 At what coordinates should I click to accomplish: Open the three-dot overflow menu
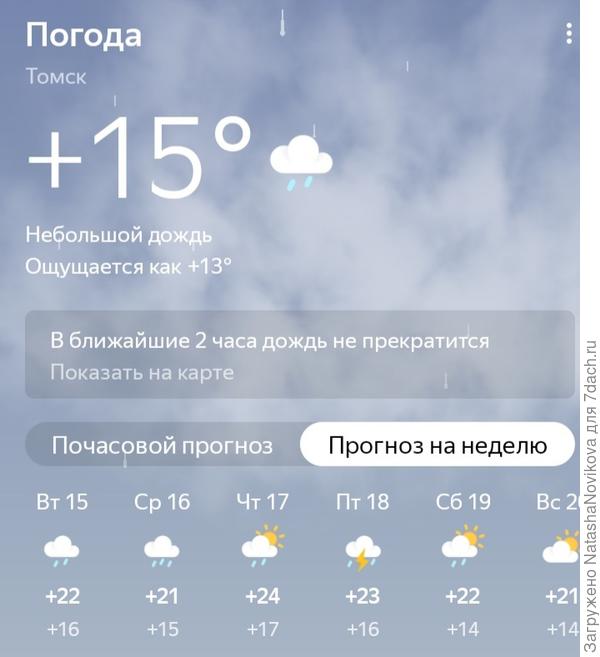(x=568, y=34)
